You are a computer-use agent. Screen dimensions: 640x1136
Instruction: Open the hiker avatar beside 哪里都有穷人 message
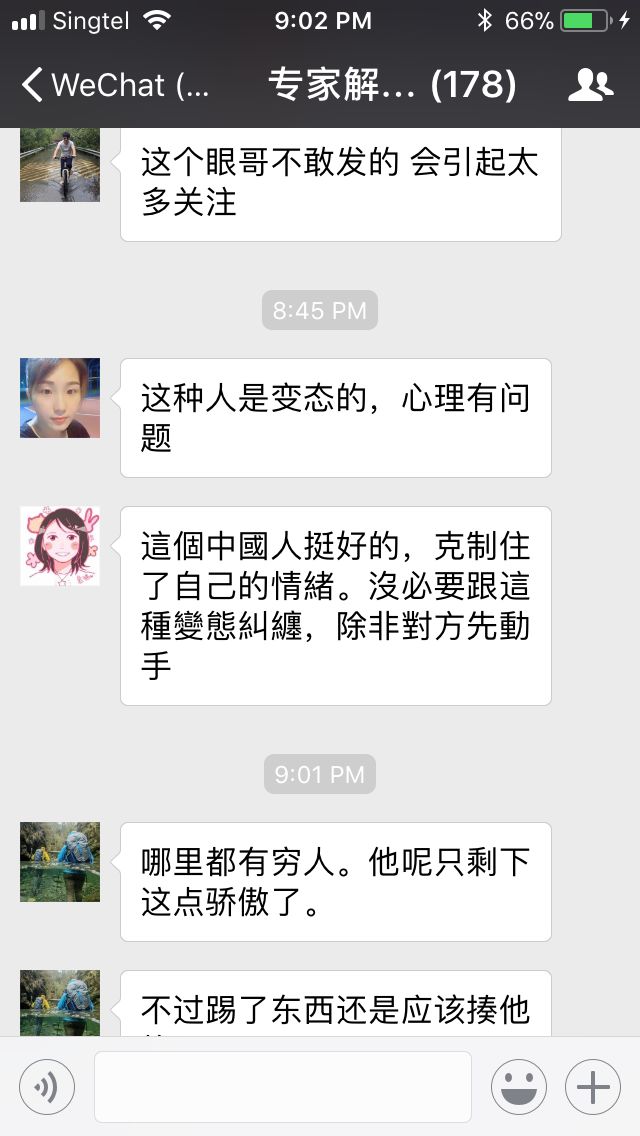point(60,862)
